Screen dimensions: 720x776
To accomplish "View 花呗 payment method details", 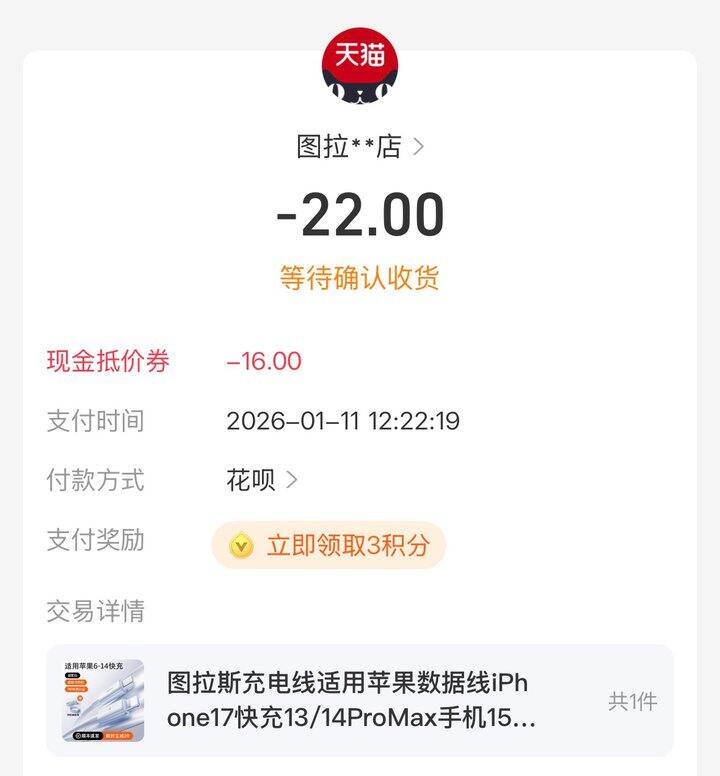I will (262, 480).
